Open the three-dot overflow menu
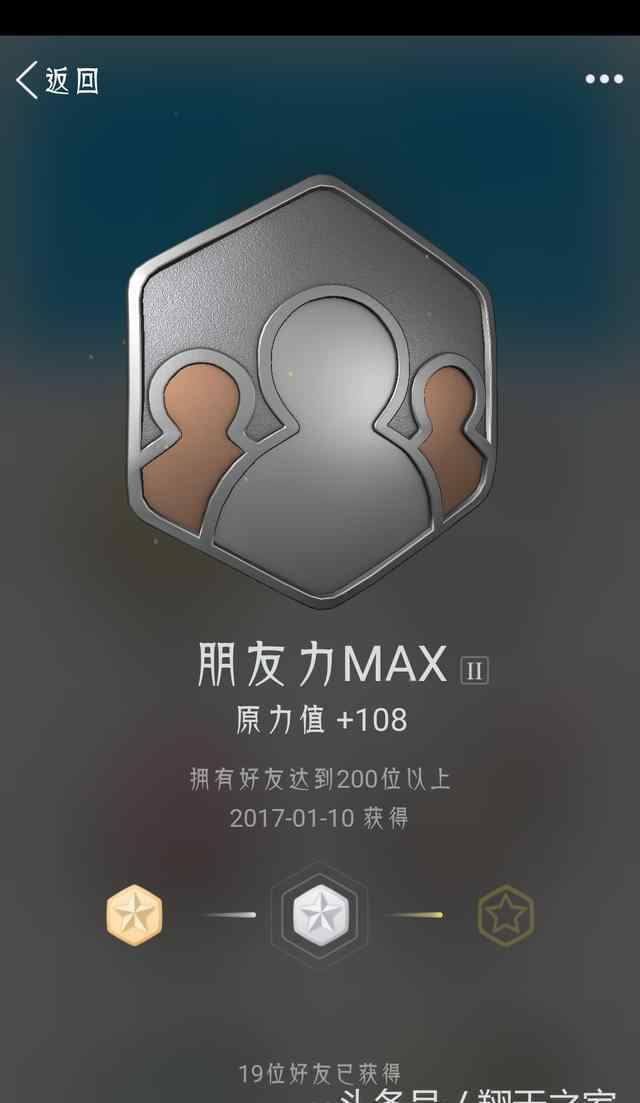The image size is (640, 1103). click(604, 79)
